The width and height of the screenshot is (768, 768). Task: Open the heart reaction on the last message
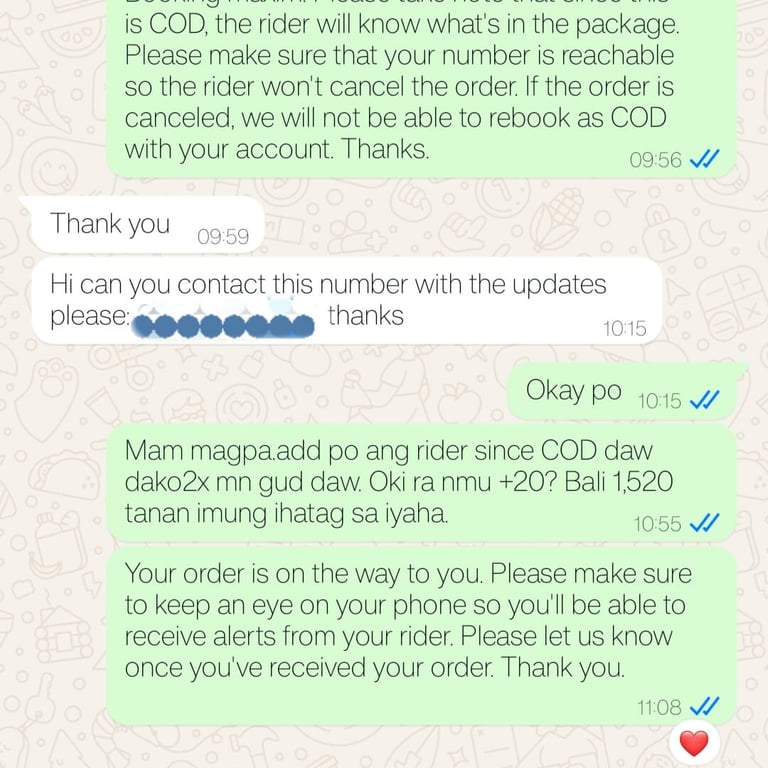(x=693, y=743)
